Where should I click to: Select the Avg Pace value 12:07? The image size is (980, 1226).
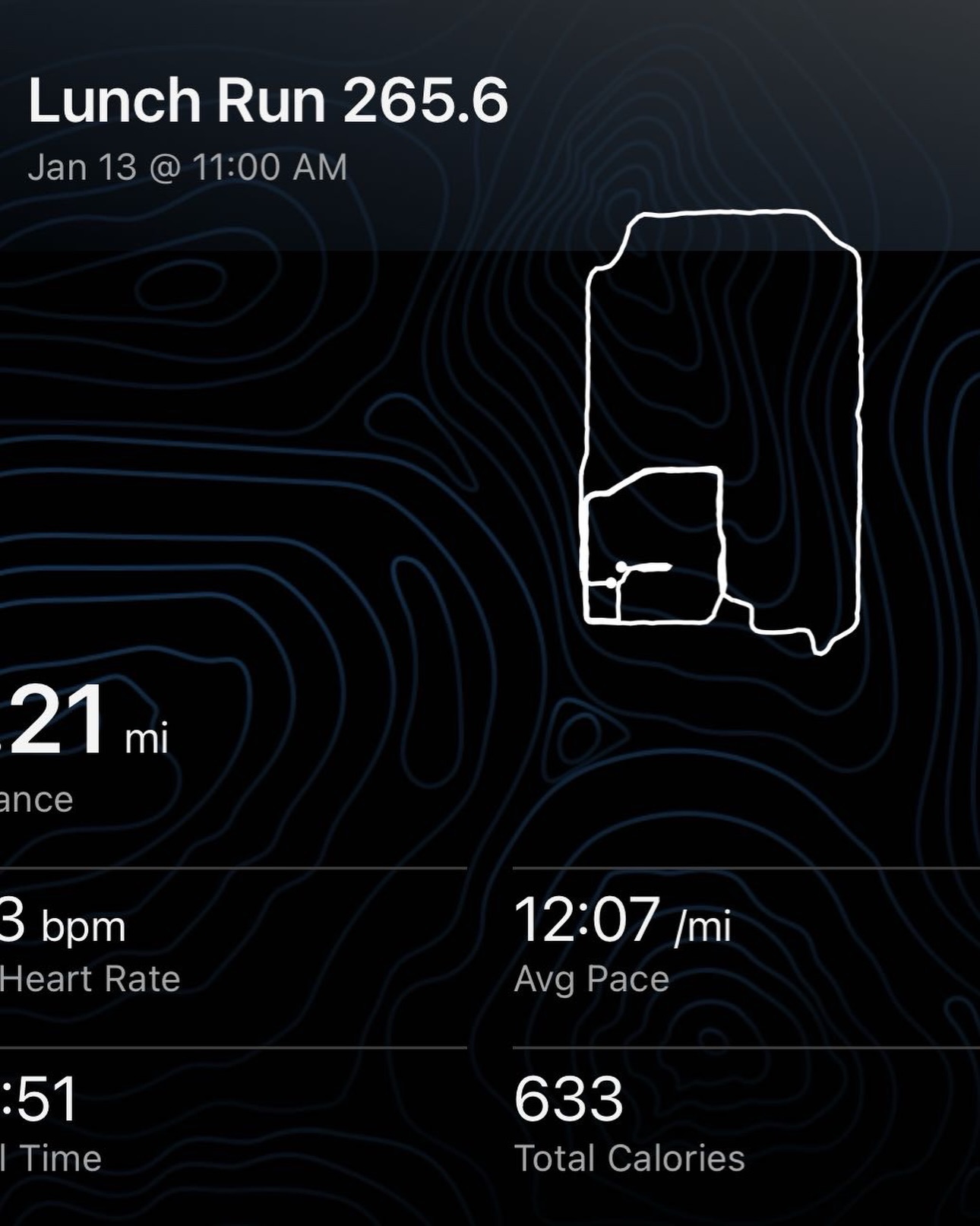587,920
